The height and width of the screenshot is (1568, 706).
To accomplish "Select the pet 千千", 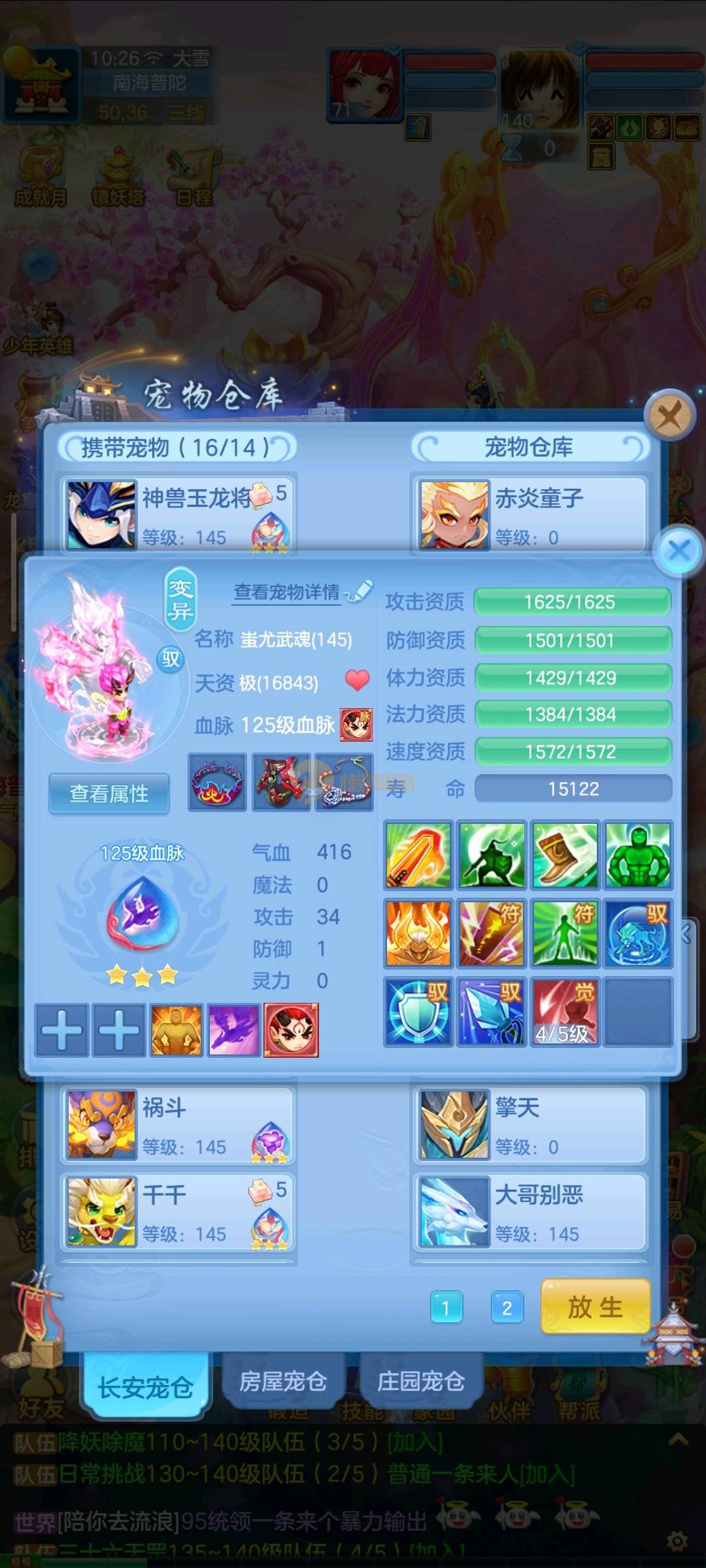I will pyautogui.click(x=178, y=1213).
